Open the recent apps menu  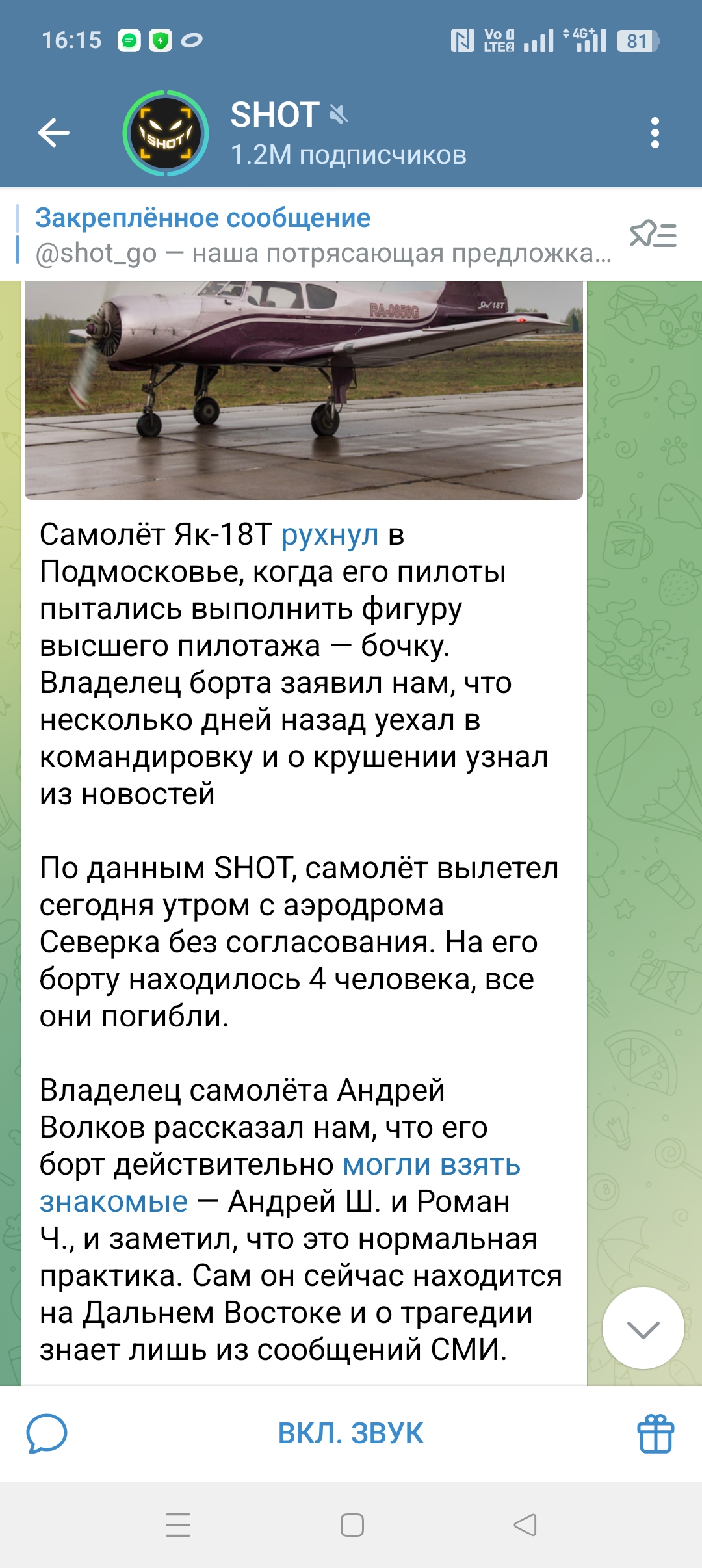tap(178, 1525)
